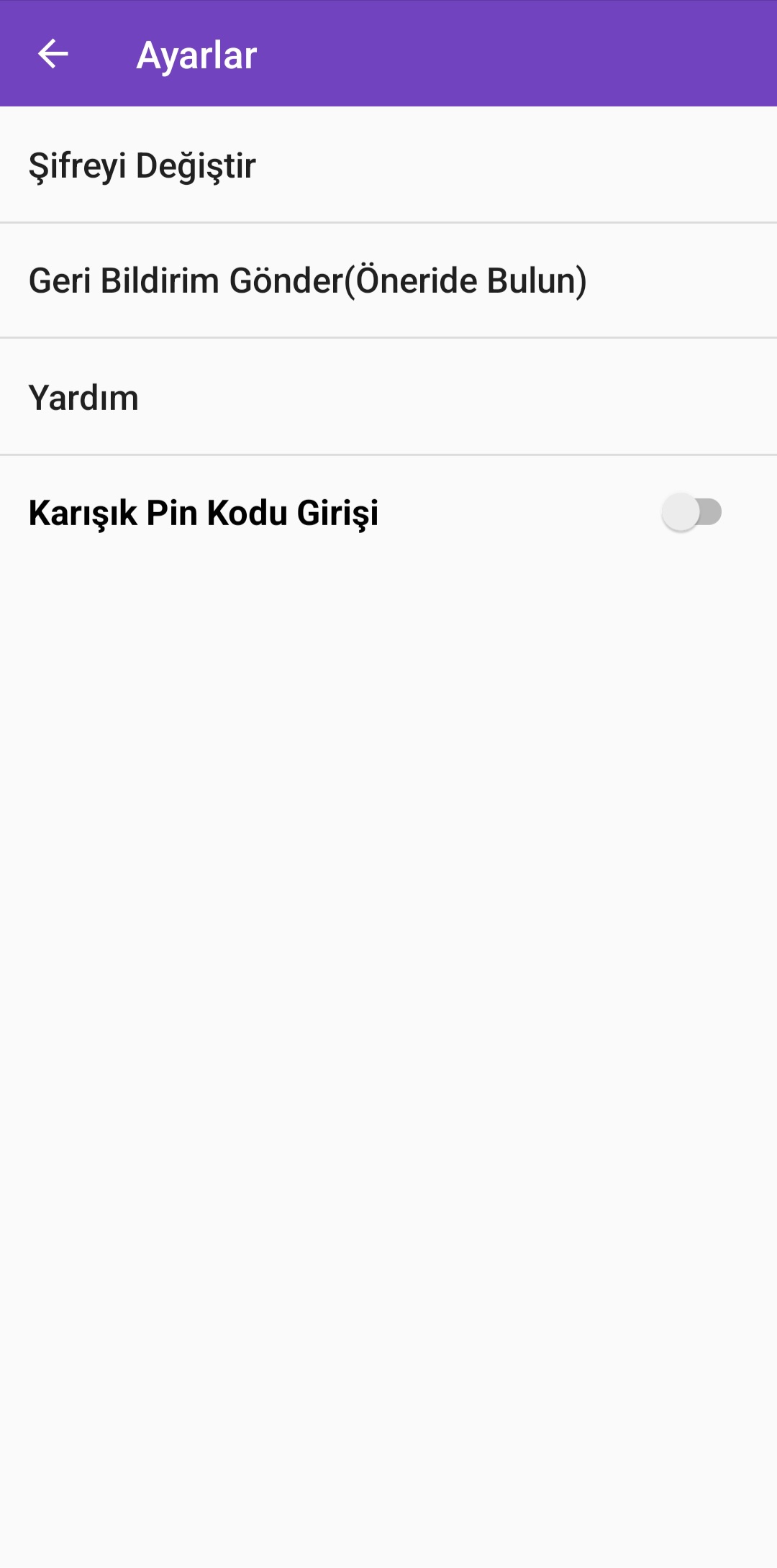777x1568 pixels.
Task: Click the back navigation arrow to exit Ayarlar
Action: tap(52, 54)
